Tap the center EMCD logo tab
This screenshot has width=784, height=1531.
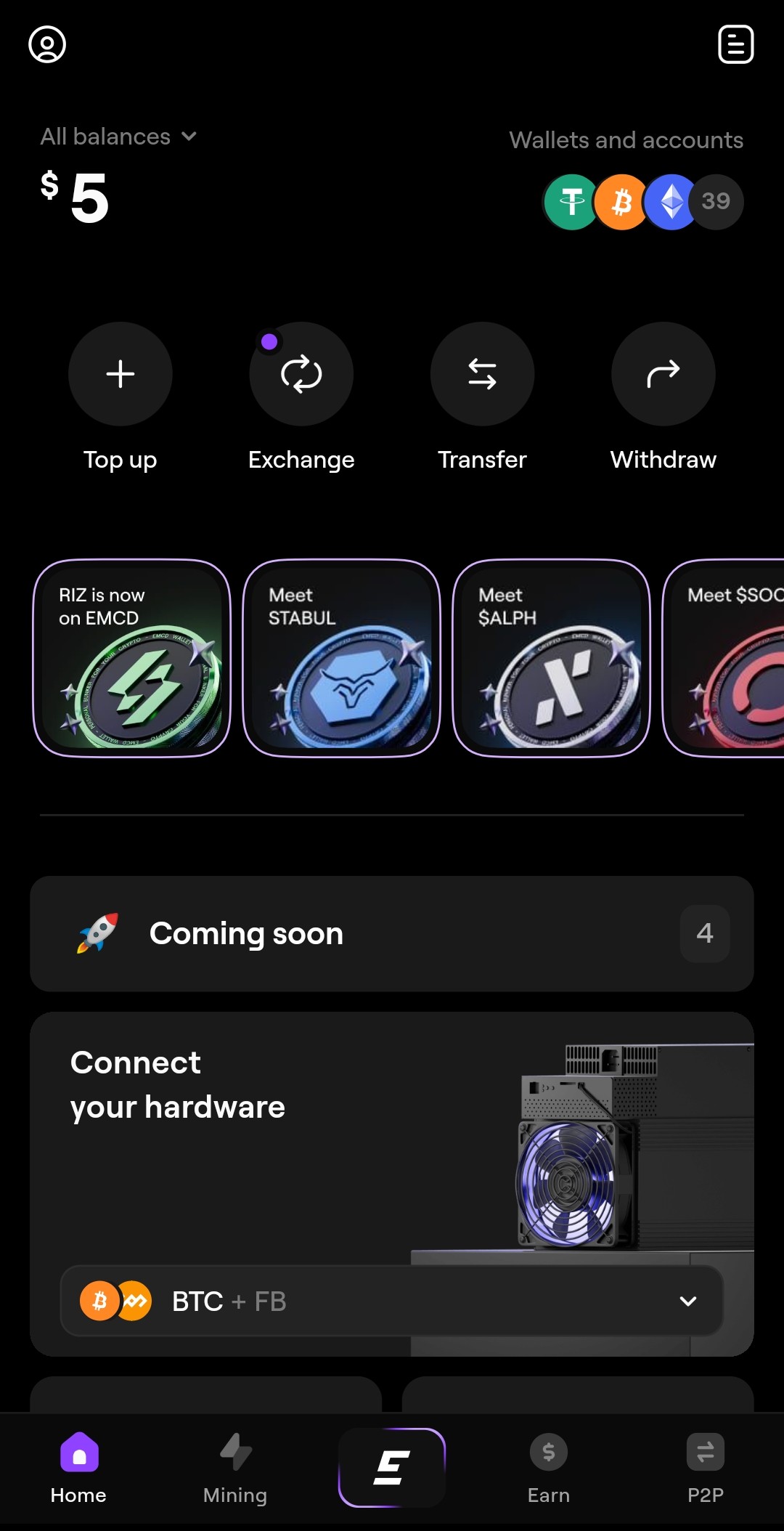click(x=392, y=1467)
